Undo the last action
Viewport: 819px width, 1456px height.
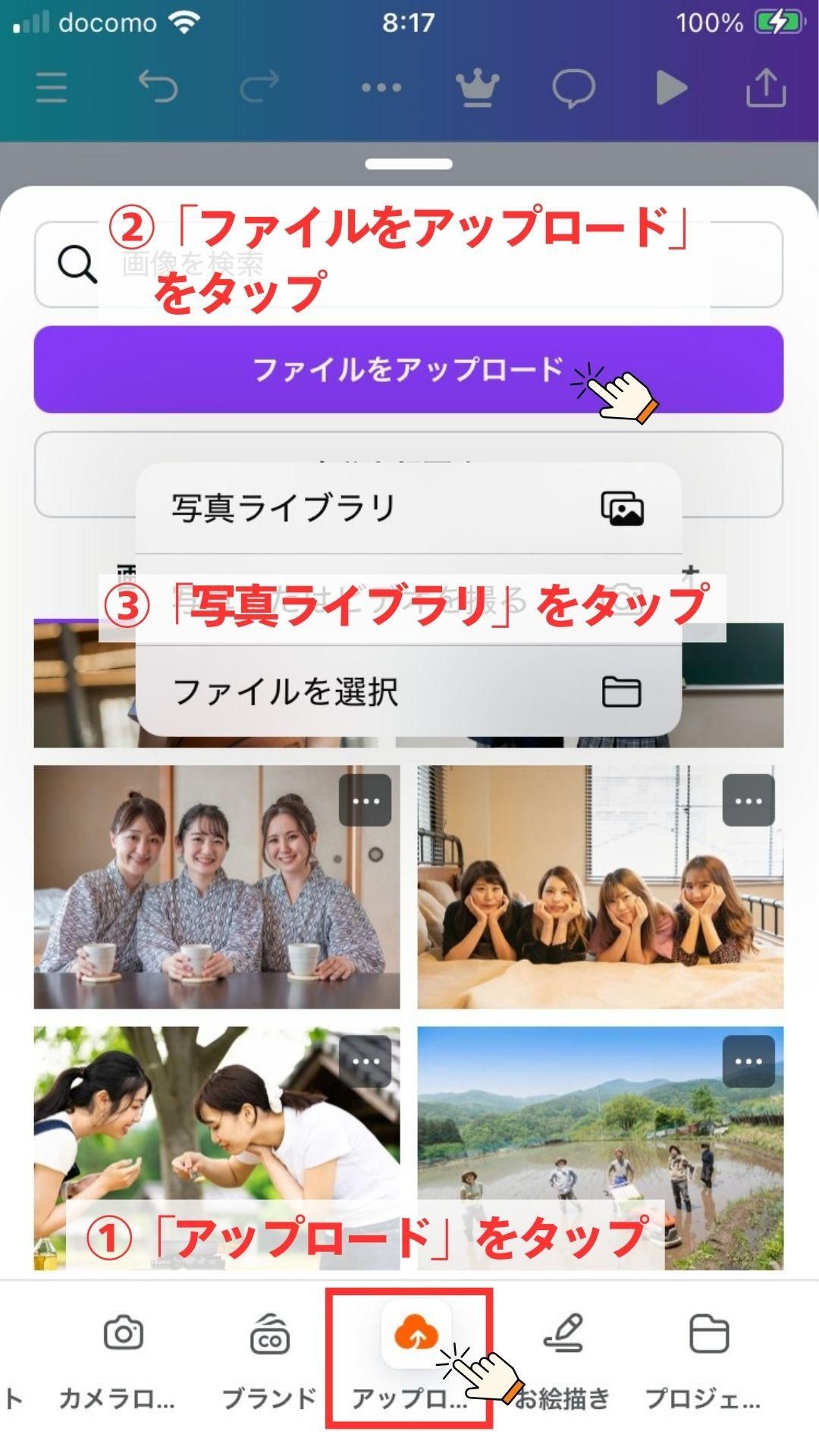pyautogui.click(x=158, y=86)
